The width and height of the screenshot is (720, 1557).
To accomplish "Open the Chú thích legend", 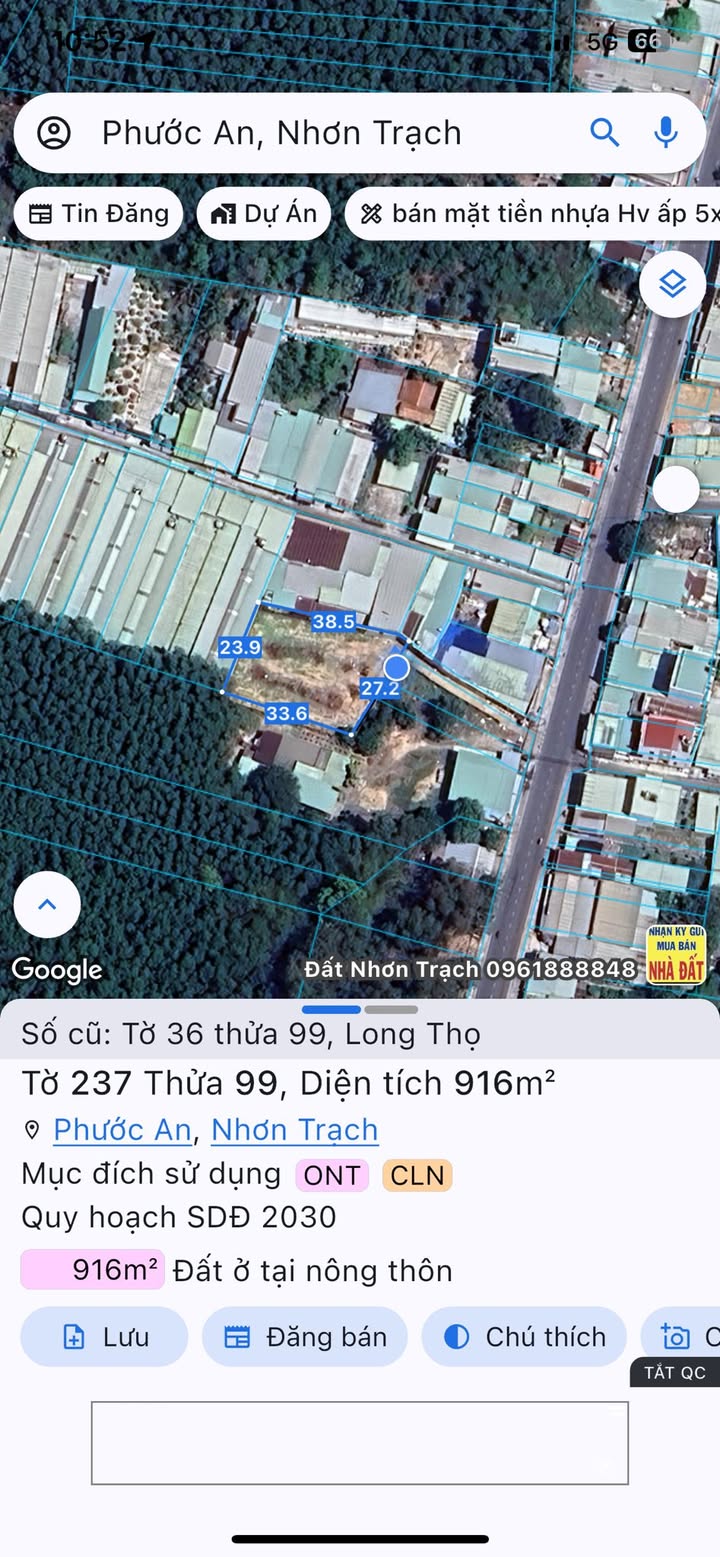I will pos(524,1337).
